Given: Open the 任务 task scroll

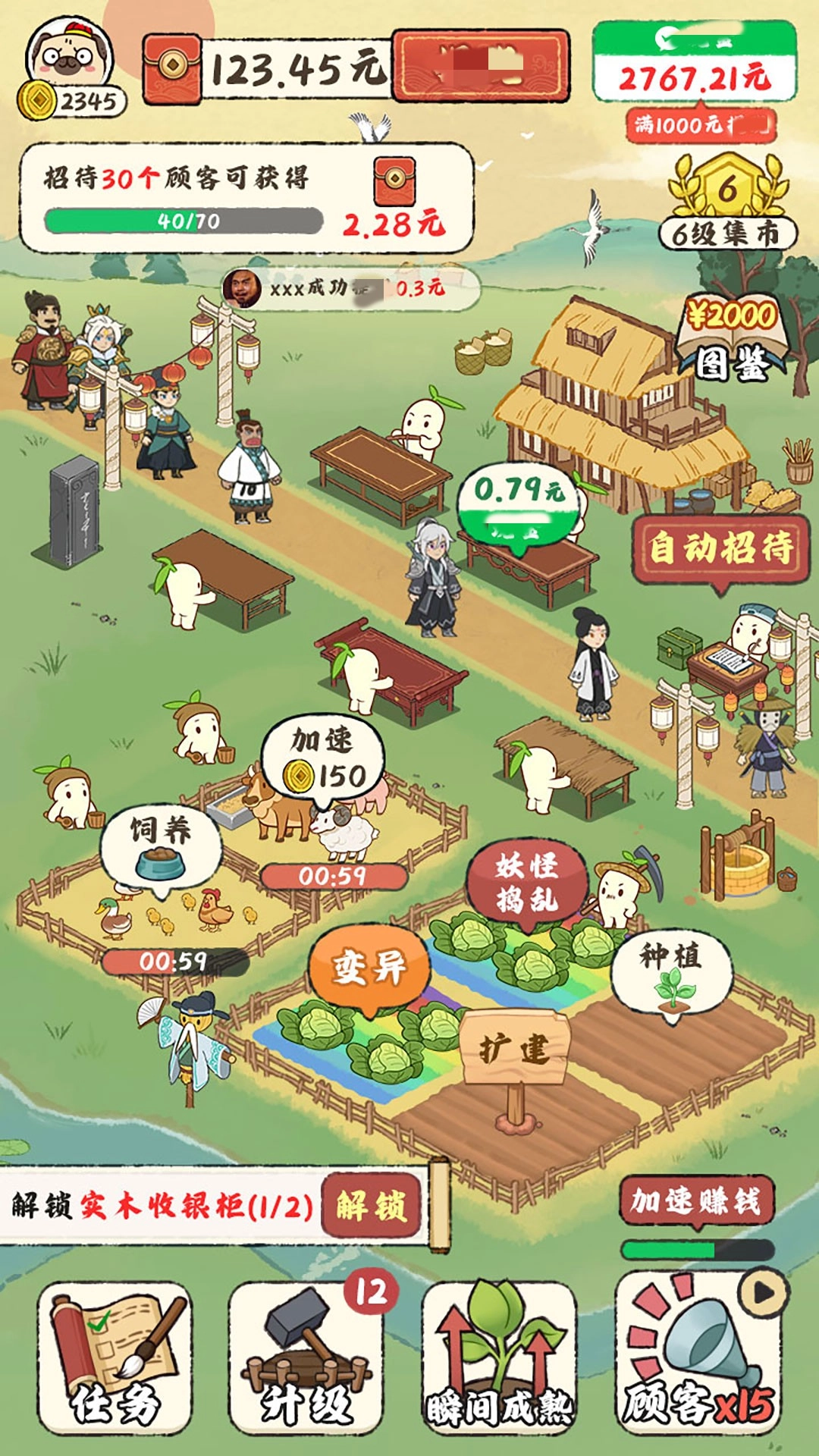Looking at the screenshot, I should pos(115,1357).
